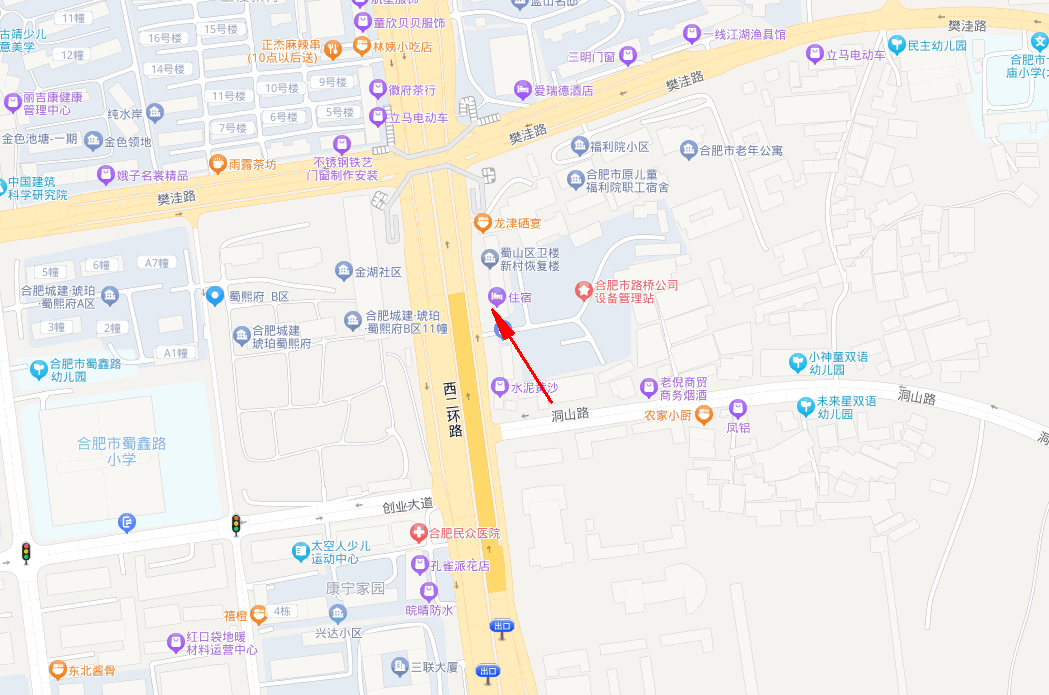Select the 老倪商贸商务烟酒 shop marker
The width and height of the screenshot is (1049, 695).
point(648,387)
